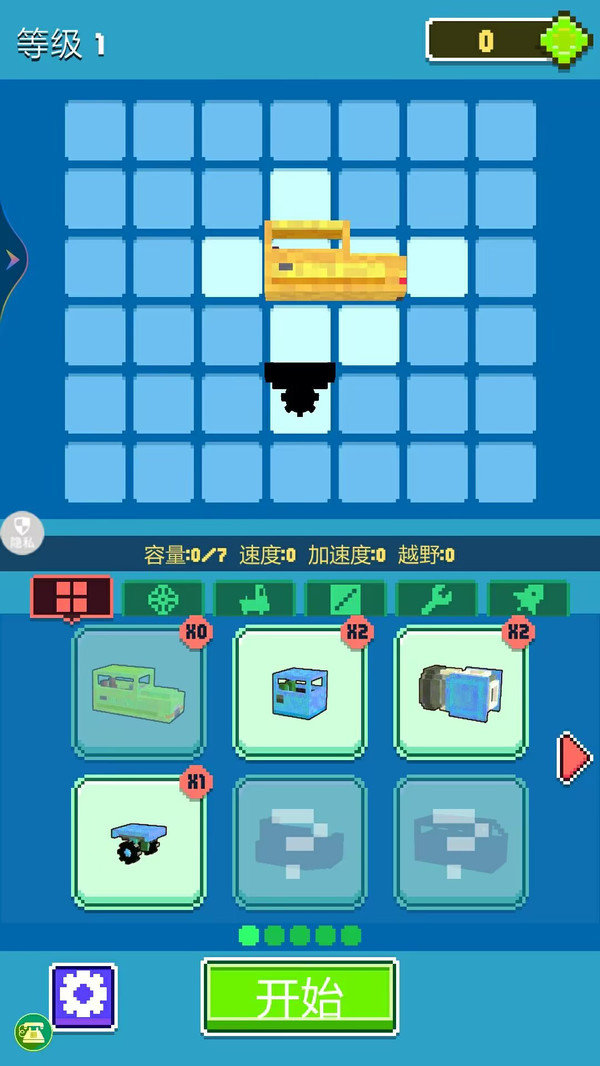Select the blue cube block part
600x1066 pixels.
(299, 691)
